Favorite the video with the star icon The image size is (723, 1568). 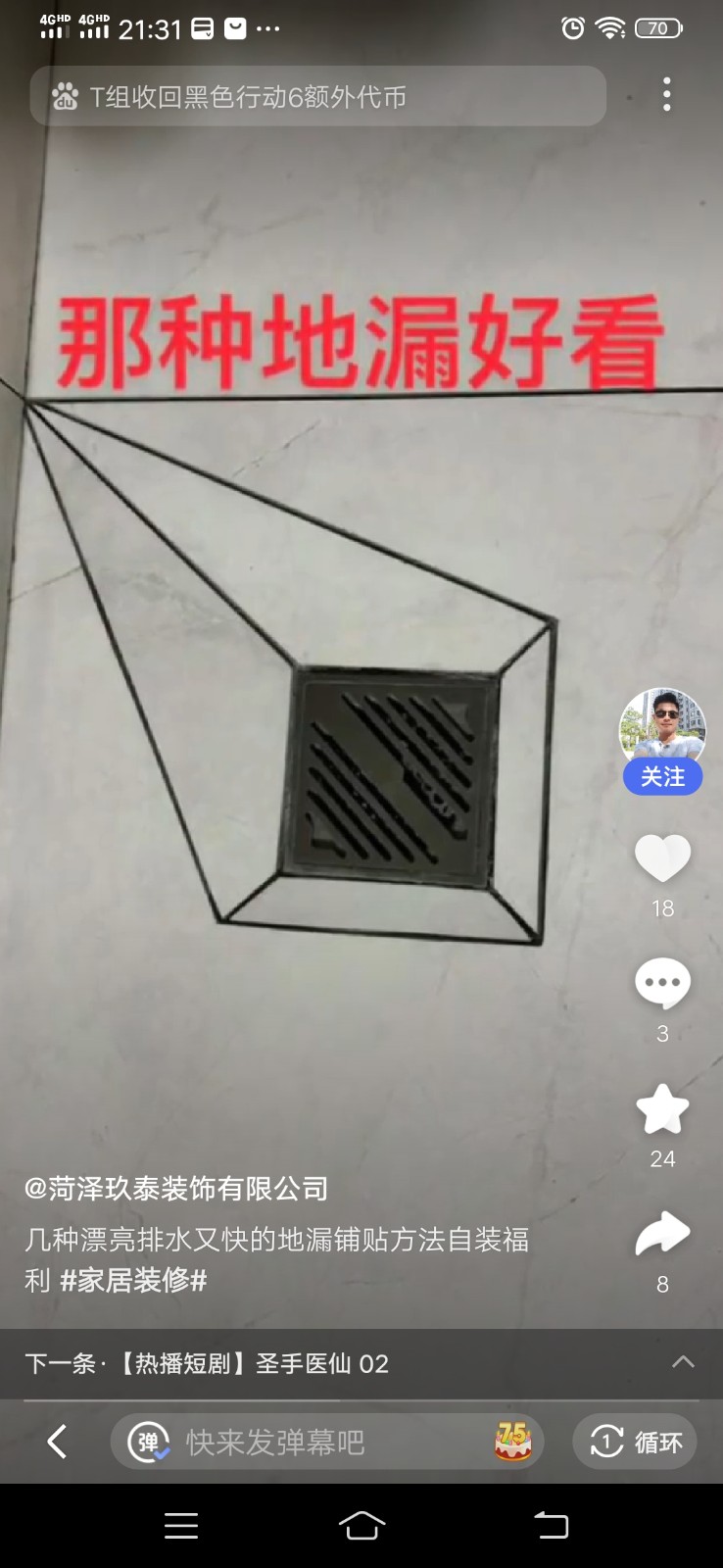662,1109
